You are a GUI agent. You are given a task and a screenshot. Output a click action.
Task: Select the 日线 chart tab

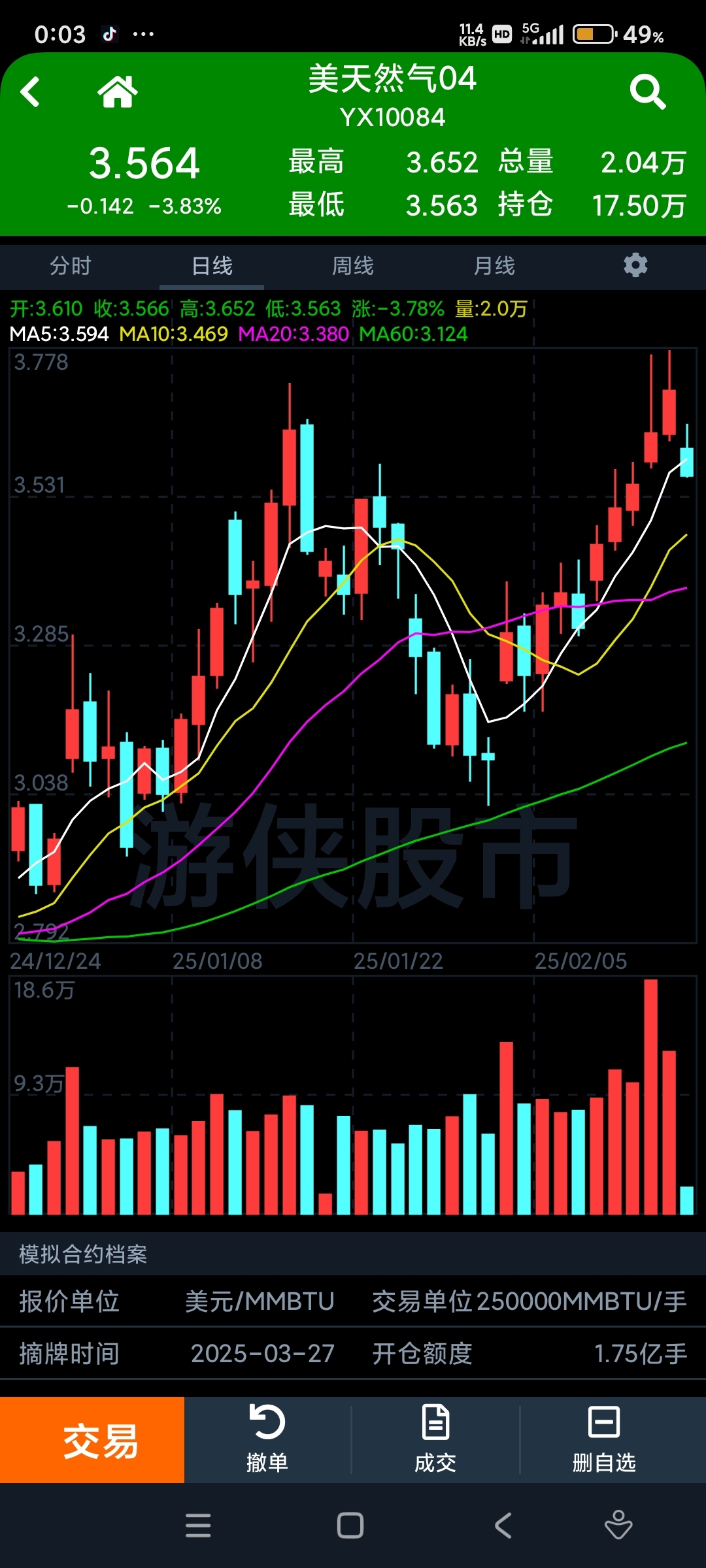(x=212, y=266)
